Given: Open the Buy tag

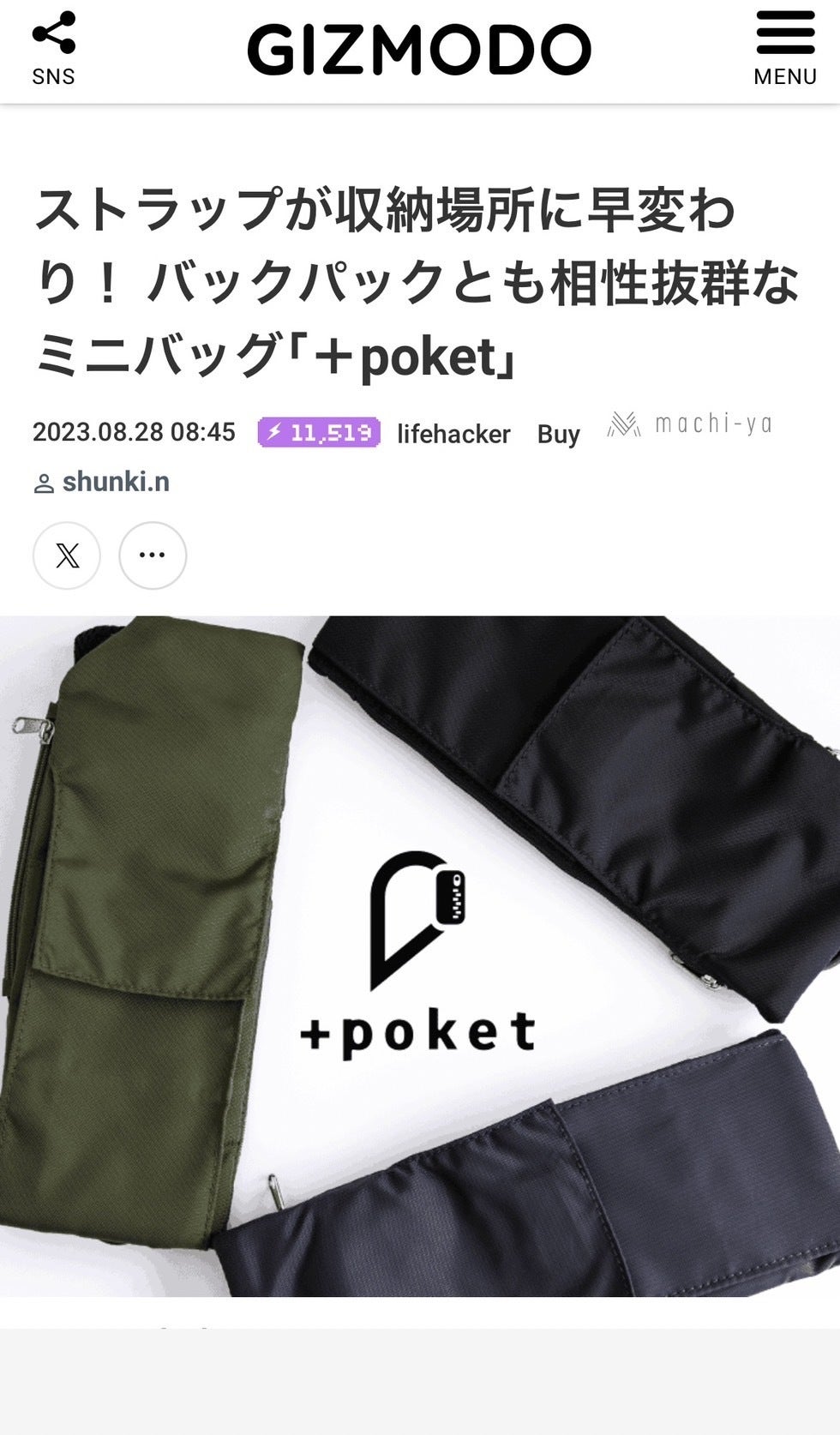Looking at the screenshot, I should coord(558,434).
